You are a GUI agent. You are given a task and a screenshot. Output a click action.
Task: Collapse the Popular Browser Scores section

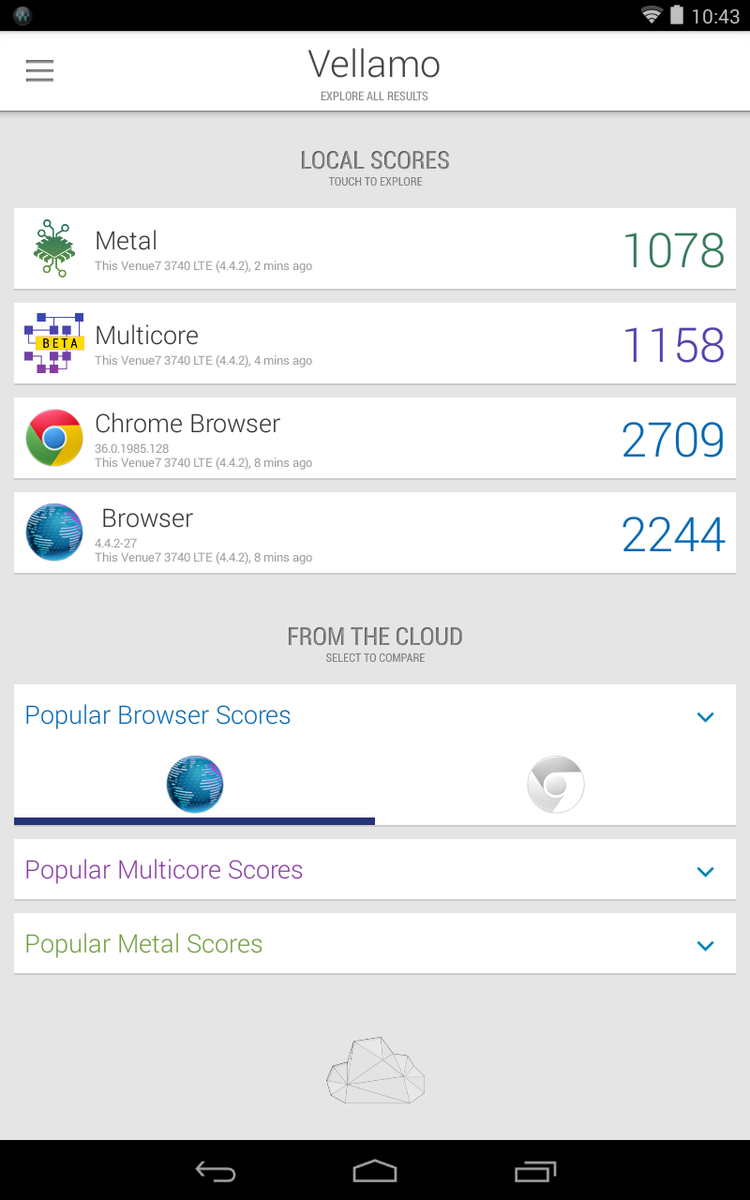click(705, 716)
